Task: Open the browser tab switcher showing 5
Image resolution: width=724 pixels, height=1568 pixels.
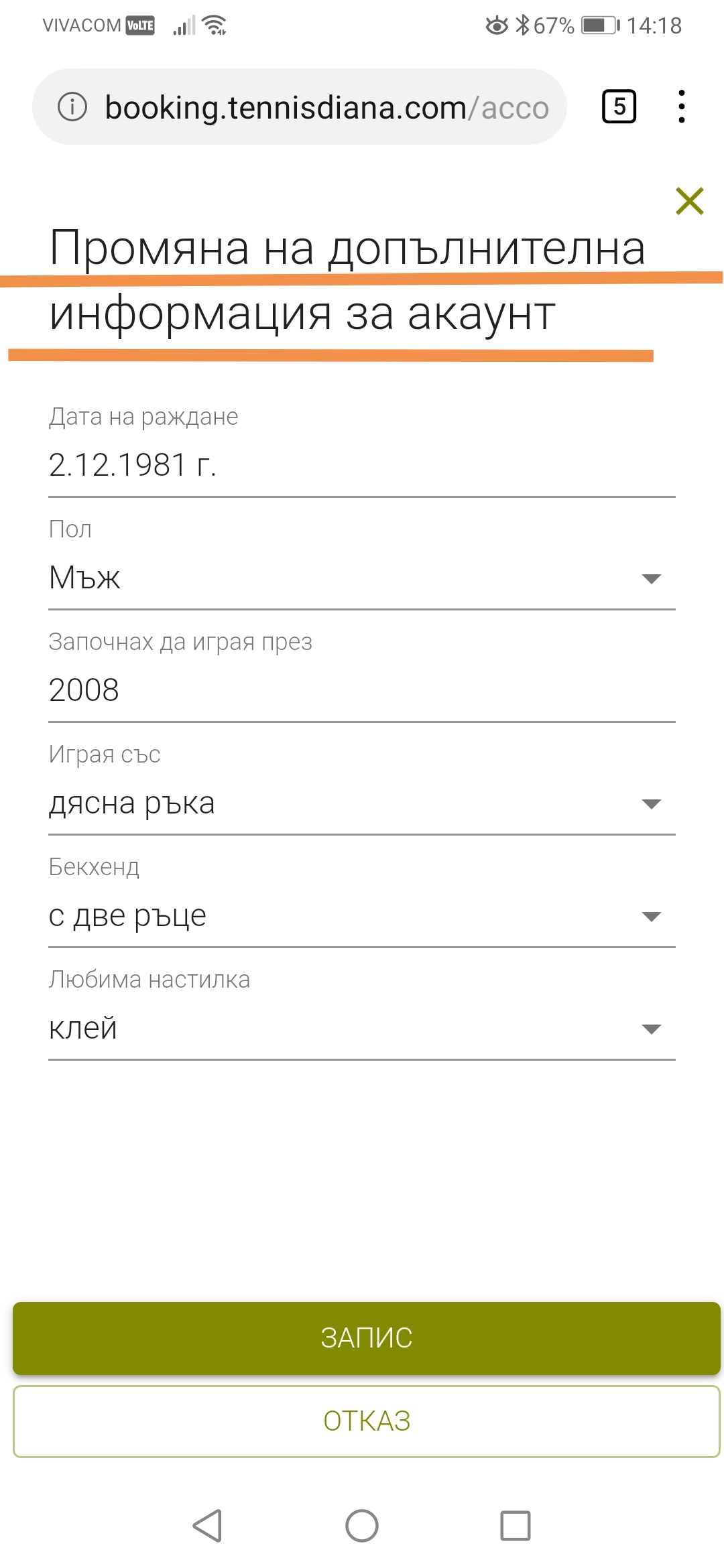Action: (x=619, y=107)
